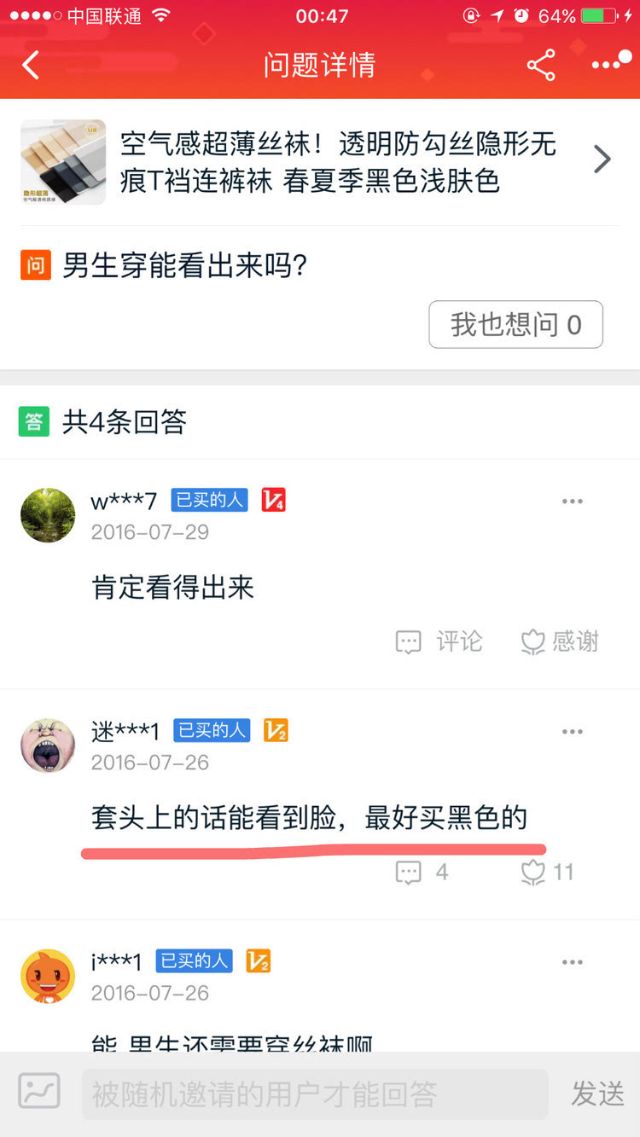The image size is (640, 1137).
Task: Open more options on i***1's answer
Action: tap(572, 963)
